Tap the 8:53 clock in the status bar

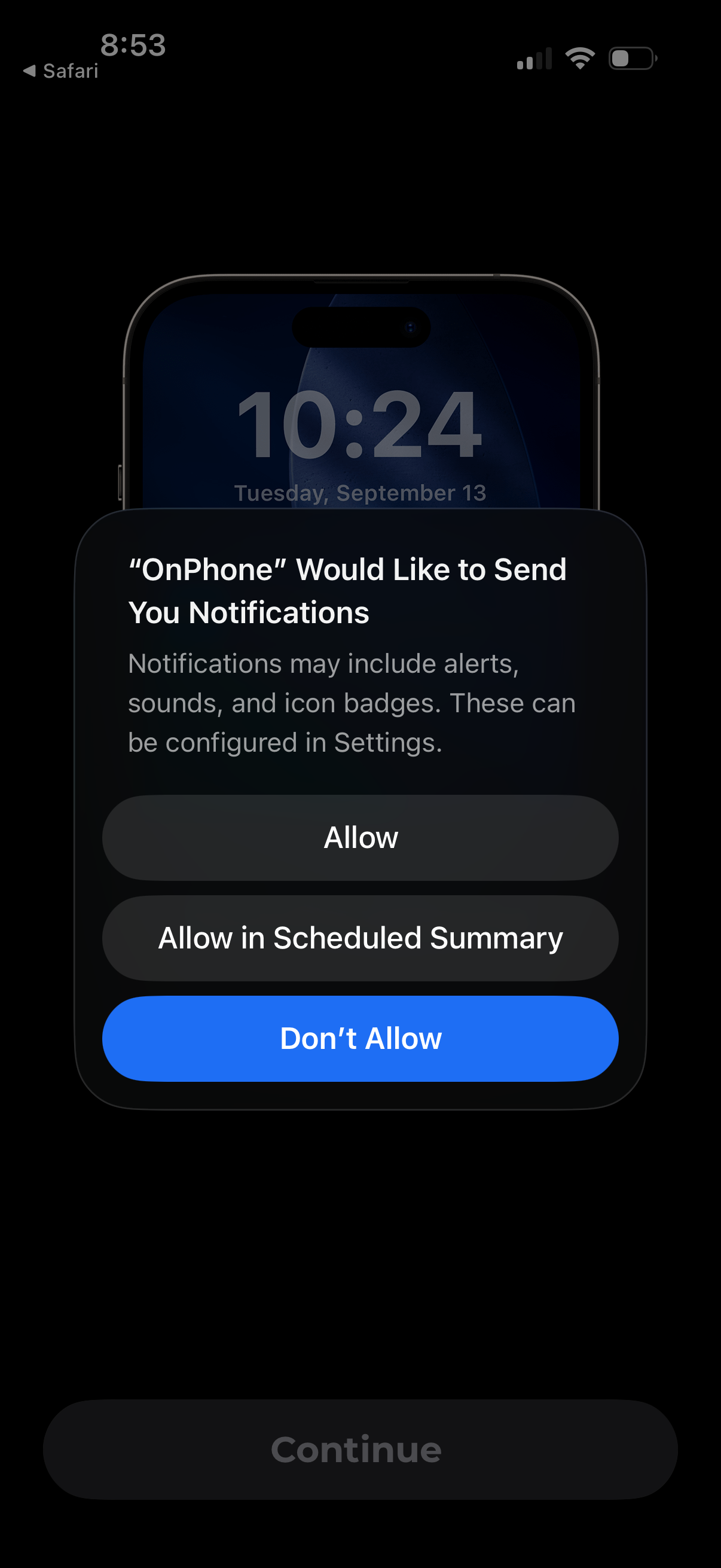coord(132,46)
